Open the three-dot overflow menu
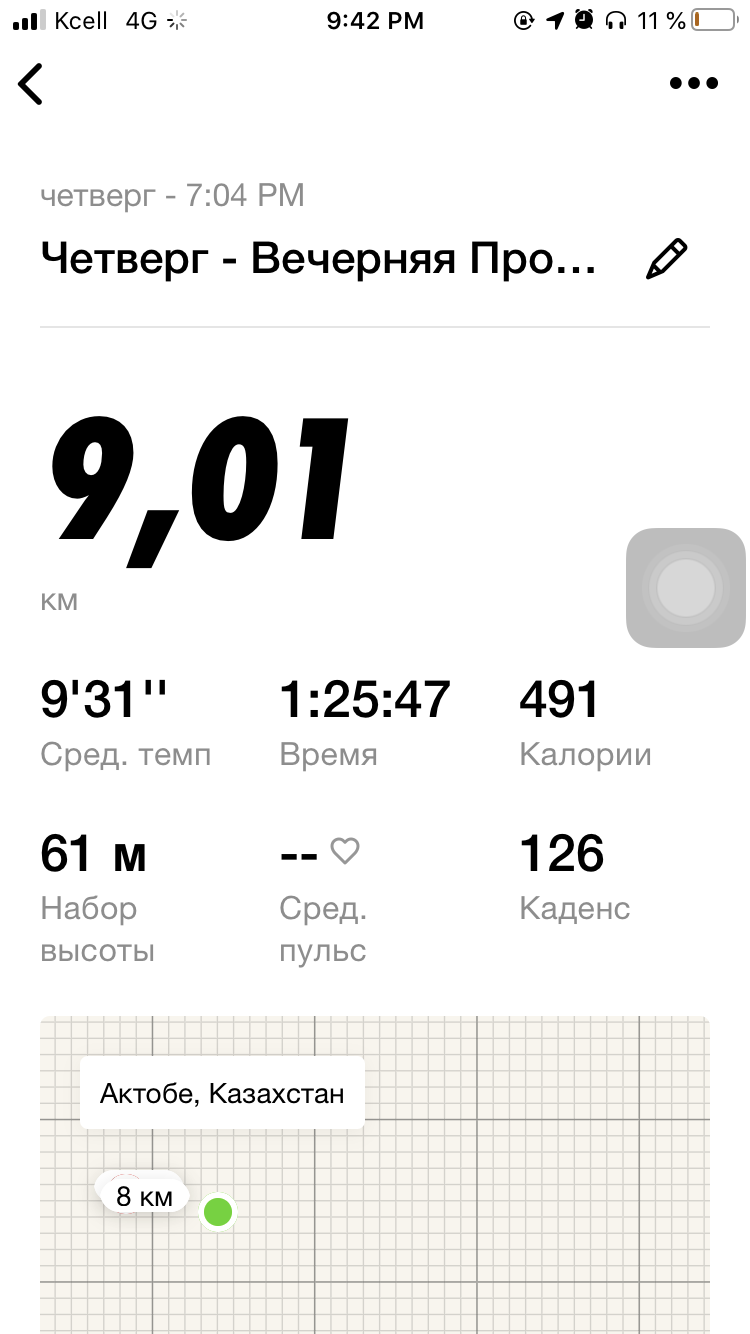750x1334 pixels. [x=693, y=84]
